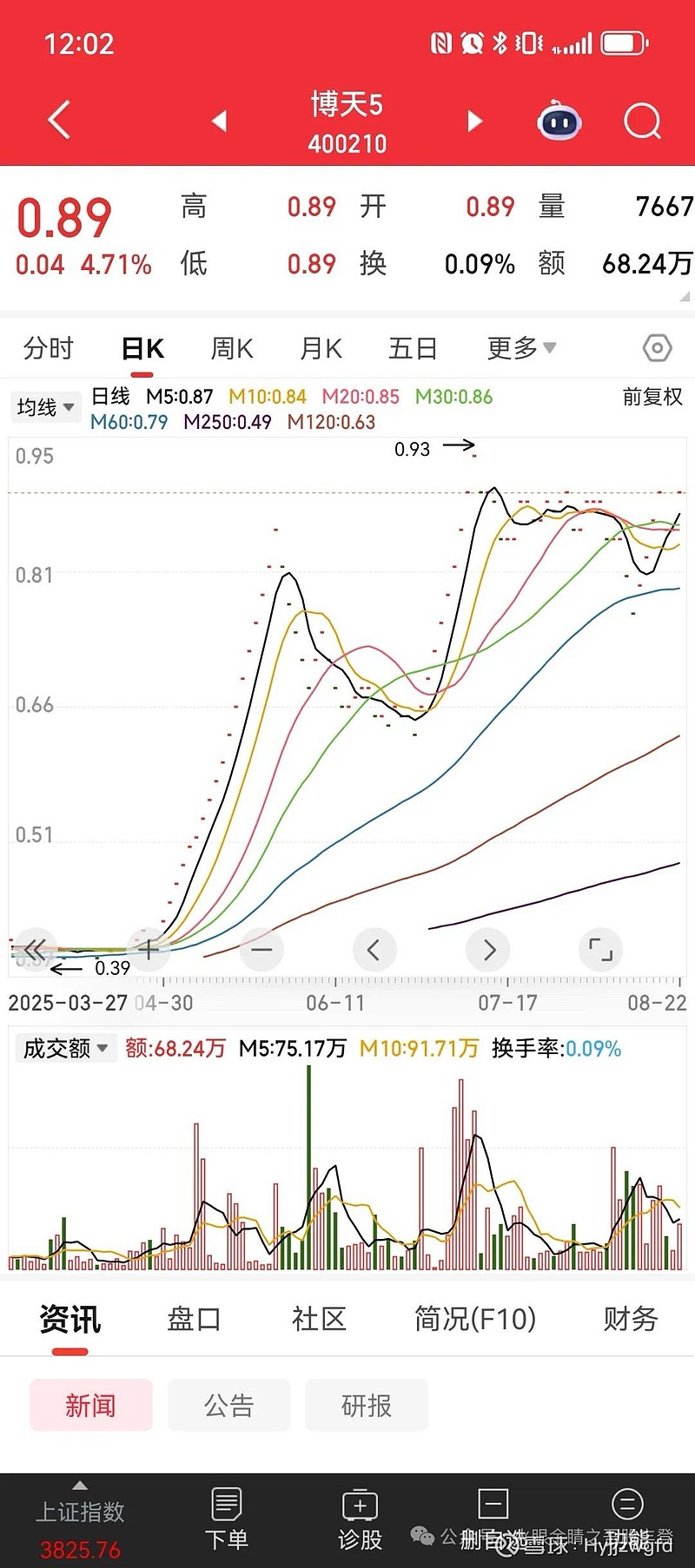Expand the 更多 chart period dropdown
The width and height of the screenshot is (695, 1568).
tap(519, 347)
